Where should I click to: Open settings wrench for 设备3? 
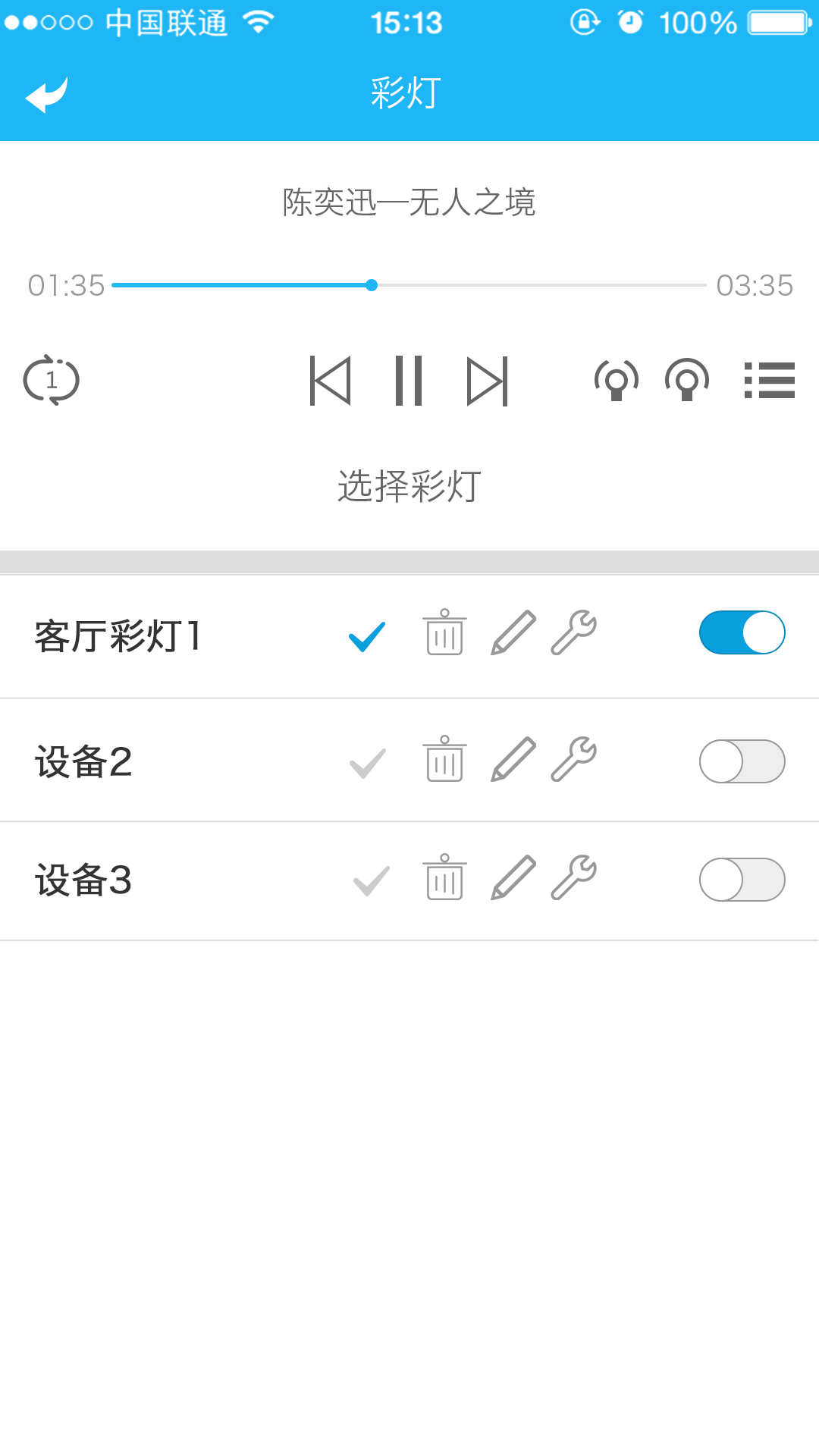click(x=574, y=877)
